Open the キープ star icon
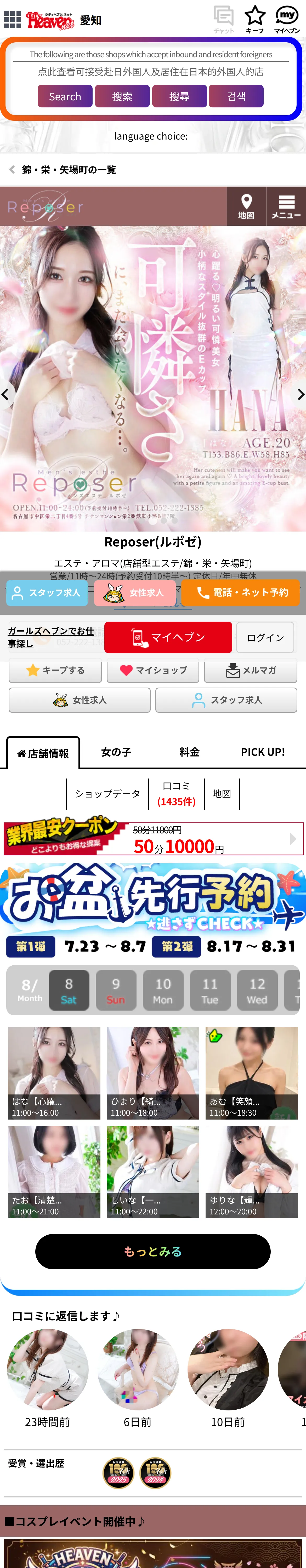This screenshot has width=306, height=1568. tap(255, 20)
